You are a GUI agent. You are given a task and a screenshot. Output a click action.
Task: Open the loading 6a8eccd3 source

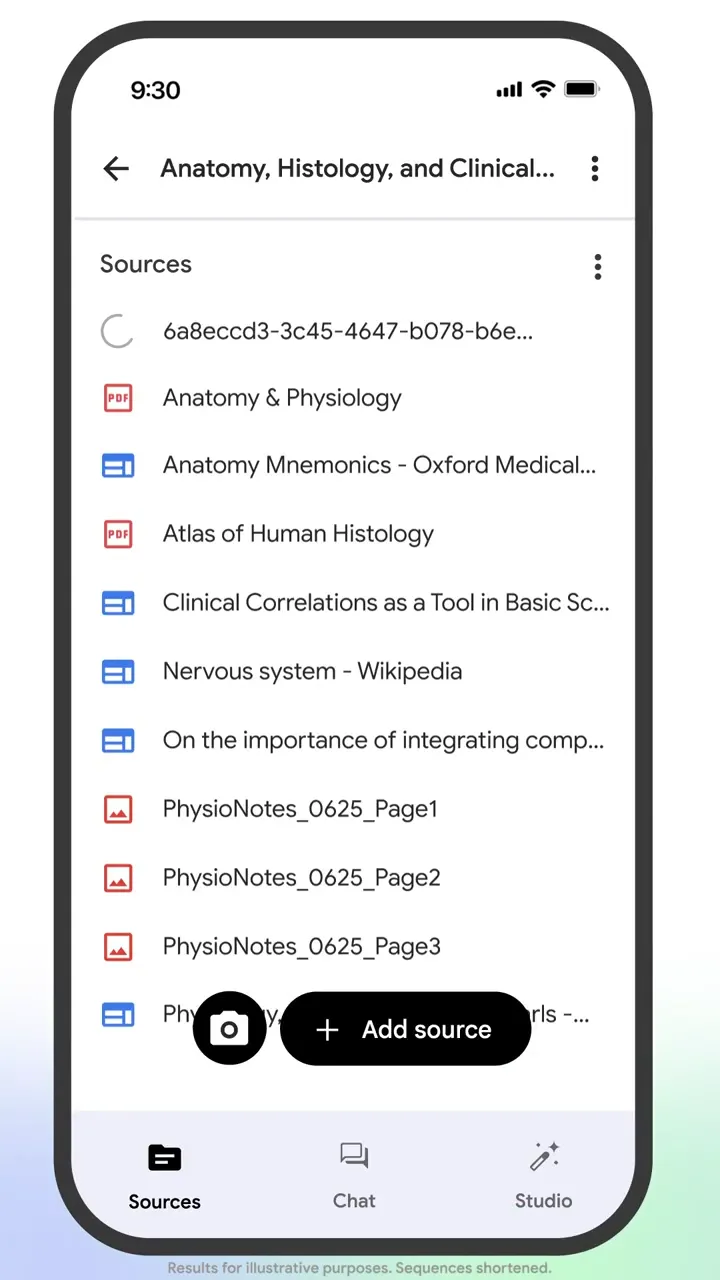pos(347,331)
